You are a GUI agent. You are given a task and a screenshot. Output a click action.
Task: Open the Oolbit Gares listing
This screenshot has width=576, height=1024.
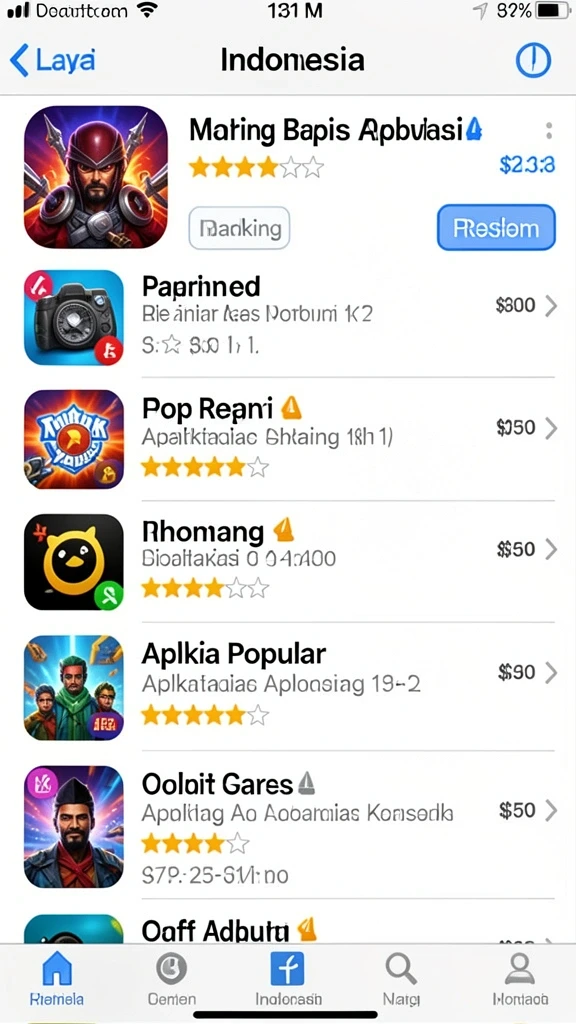(288, 825)
